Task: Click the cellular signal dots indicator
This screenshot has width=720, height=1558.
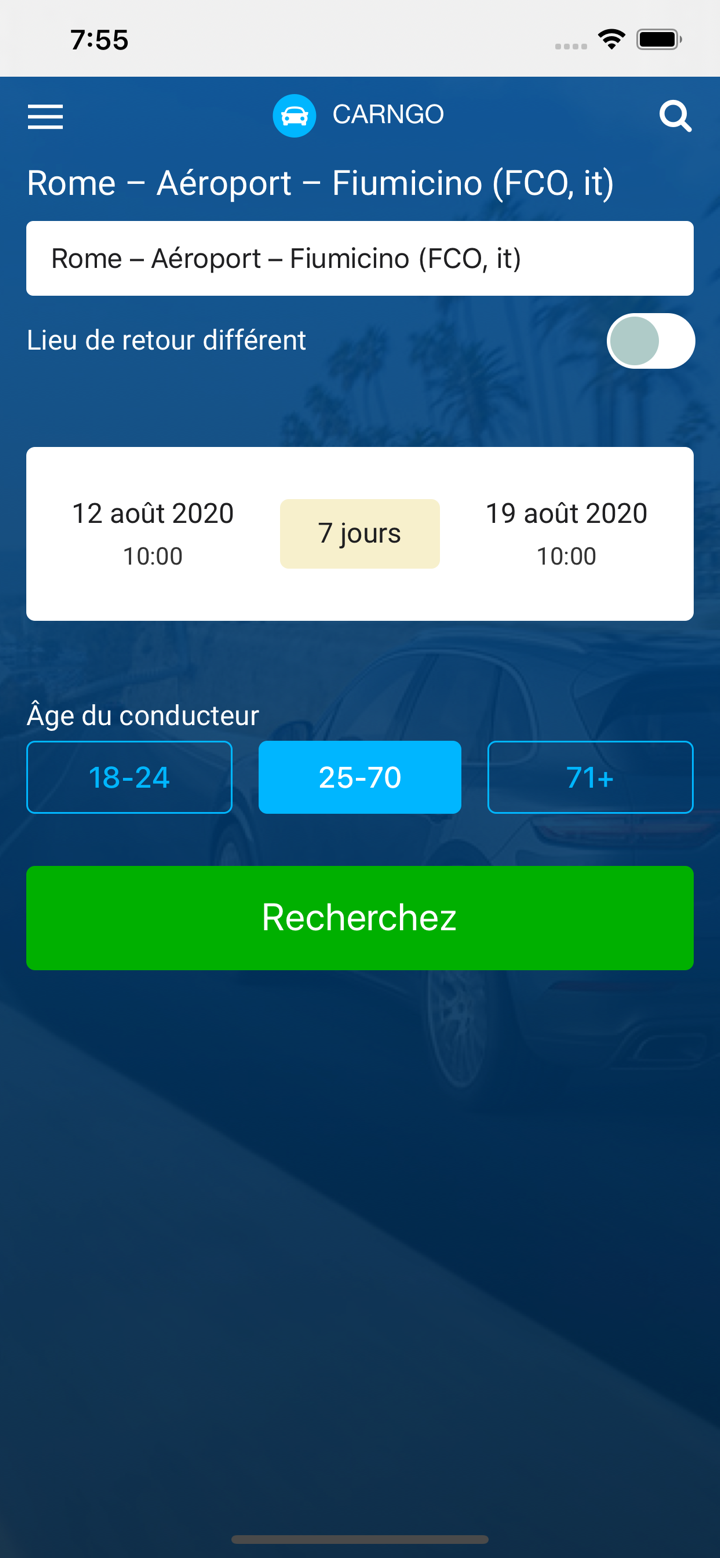Action: pos(570,45)
